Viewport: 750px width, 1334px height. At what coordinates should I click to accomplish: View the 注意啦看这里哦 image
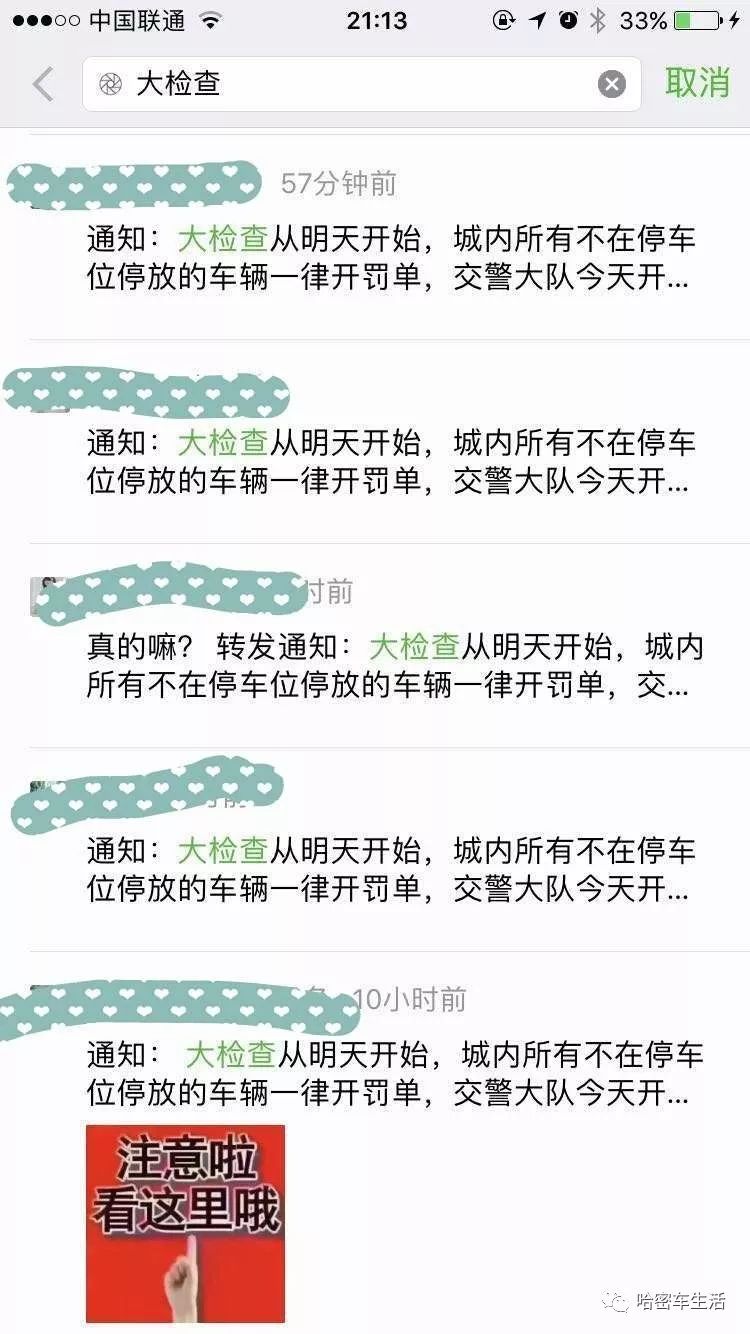click(x=185, y=1224)
